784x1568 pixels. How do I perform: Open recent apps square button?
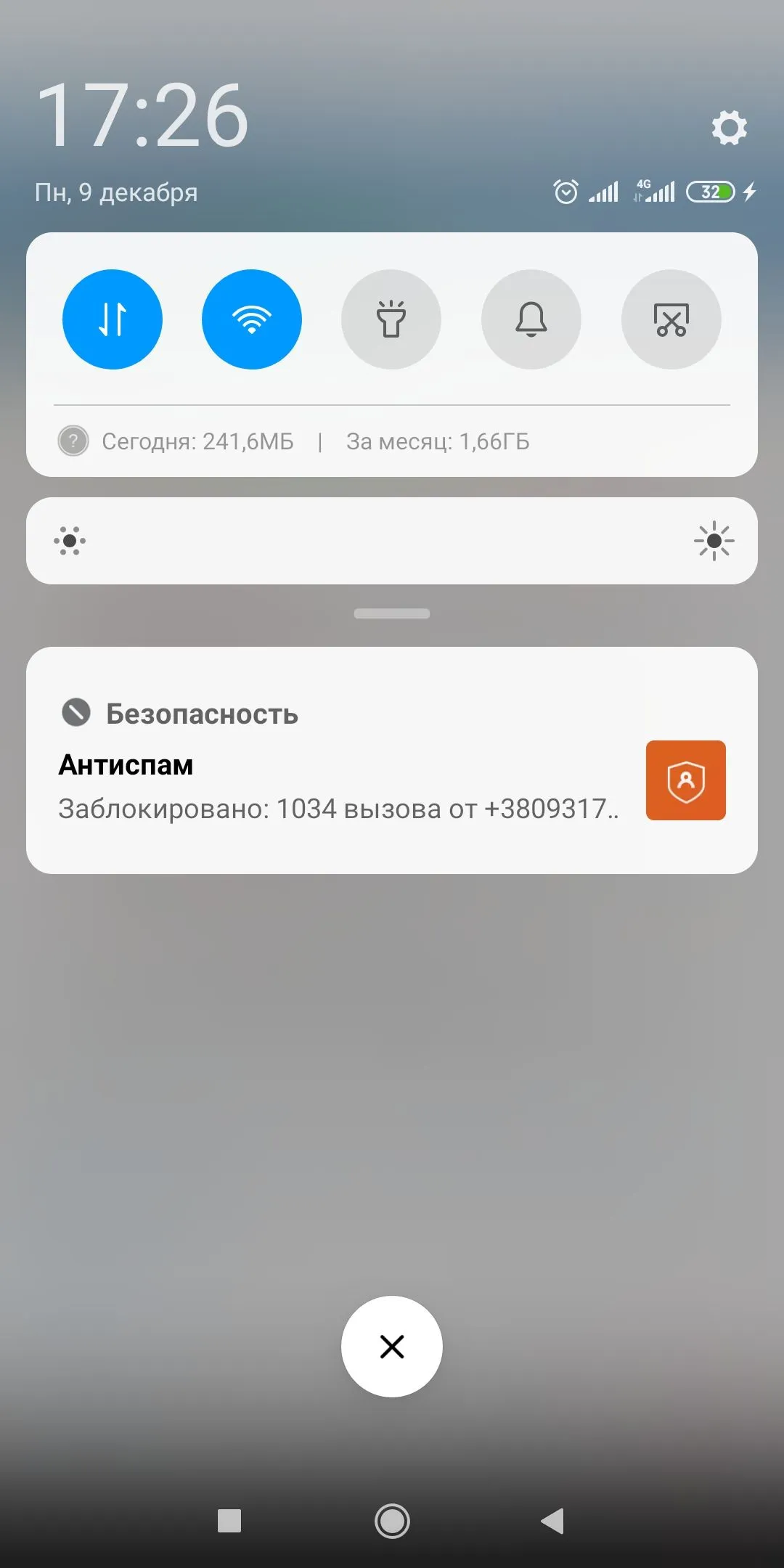pos(229,1521)
